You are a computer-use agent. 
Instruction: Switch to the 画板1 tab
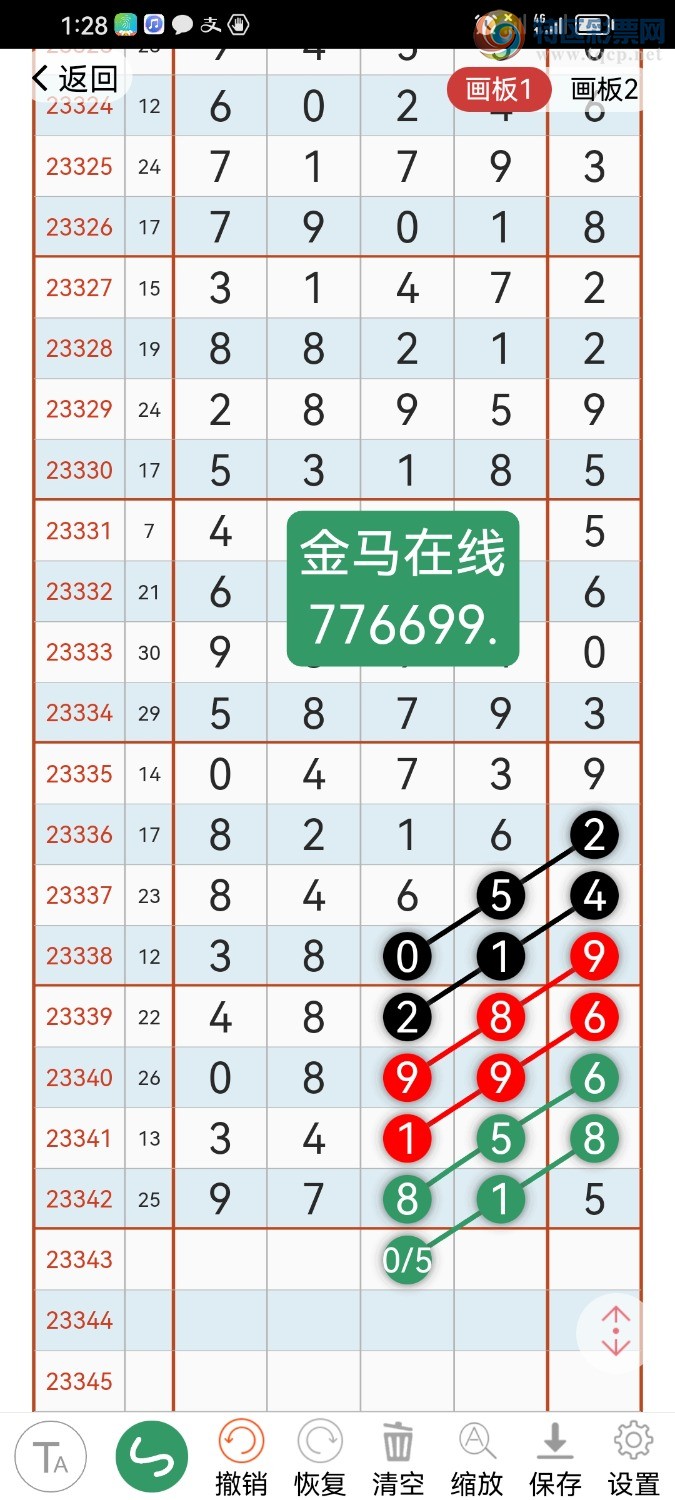(x=498, y=89)
